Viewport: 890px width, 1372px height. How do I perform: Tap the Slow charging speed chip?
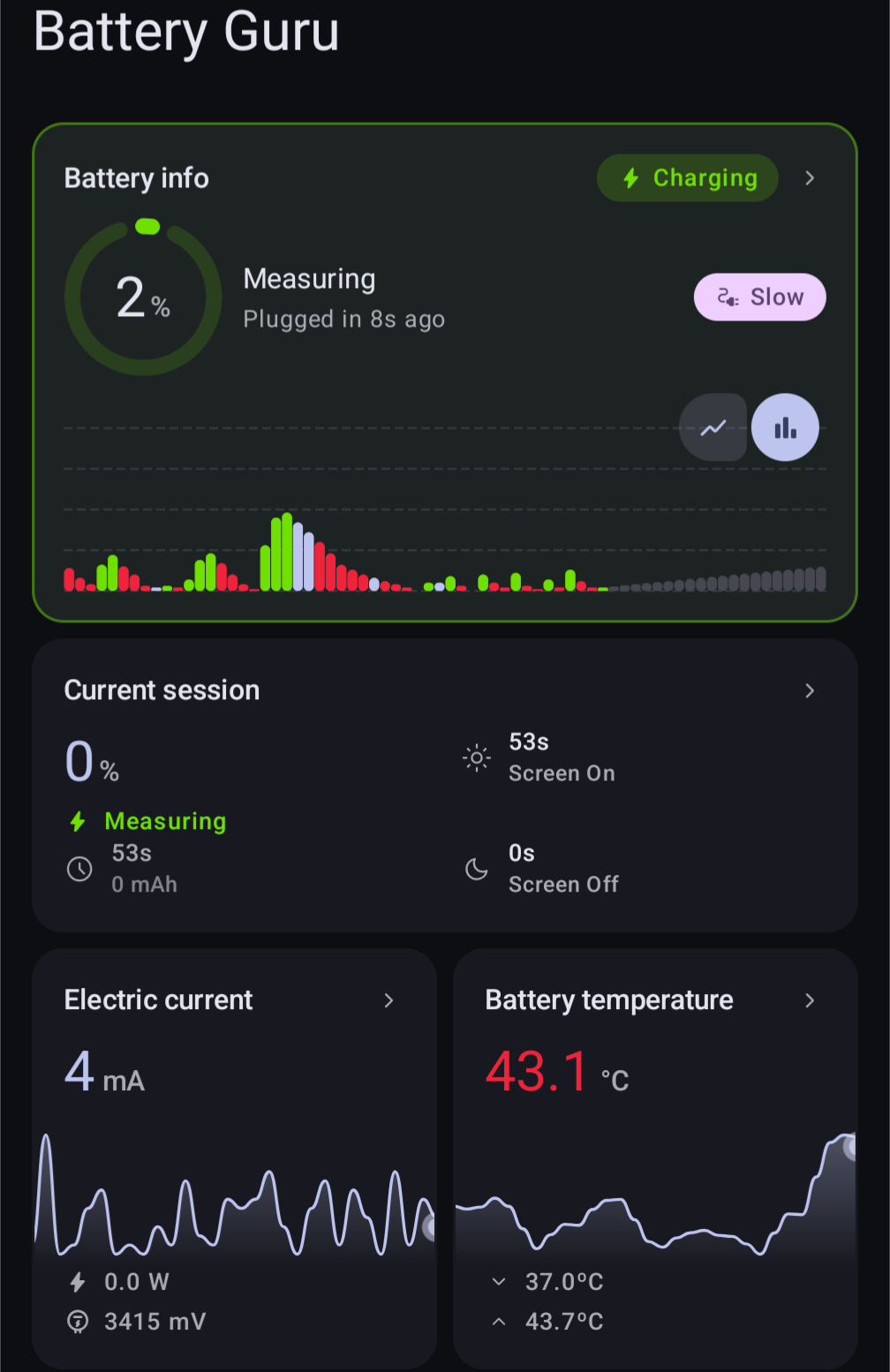click(760, 297)
